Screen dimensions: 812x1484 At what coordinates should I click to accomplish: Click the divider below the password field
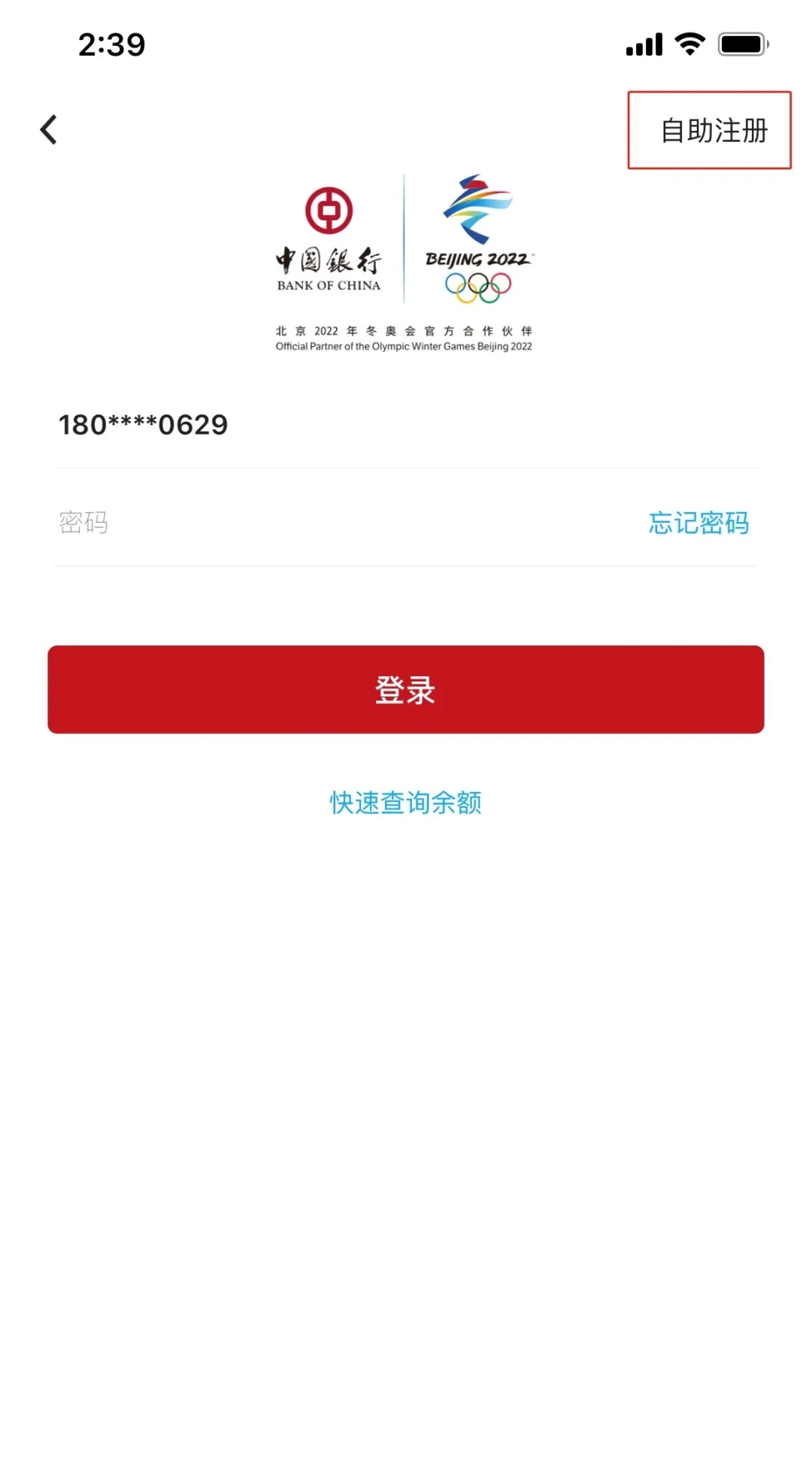[405, 567]
